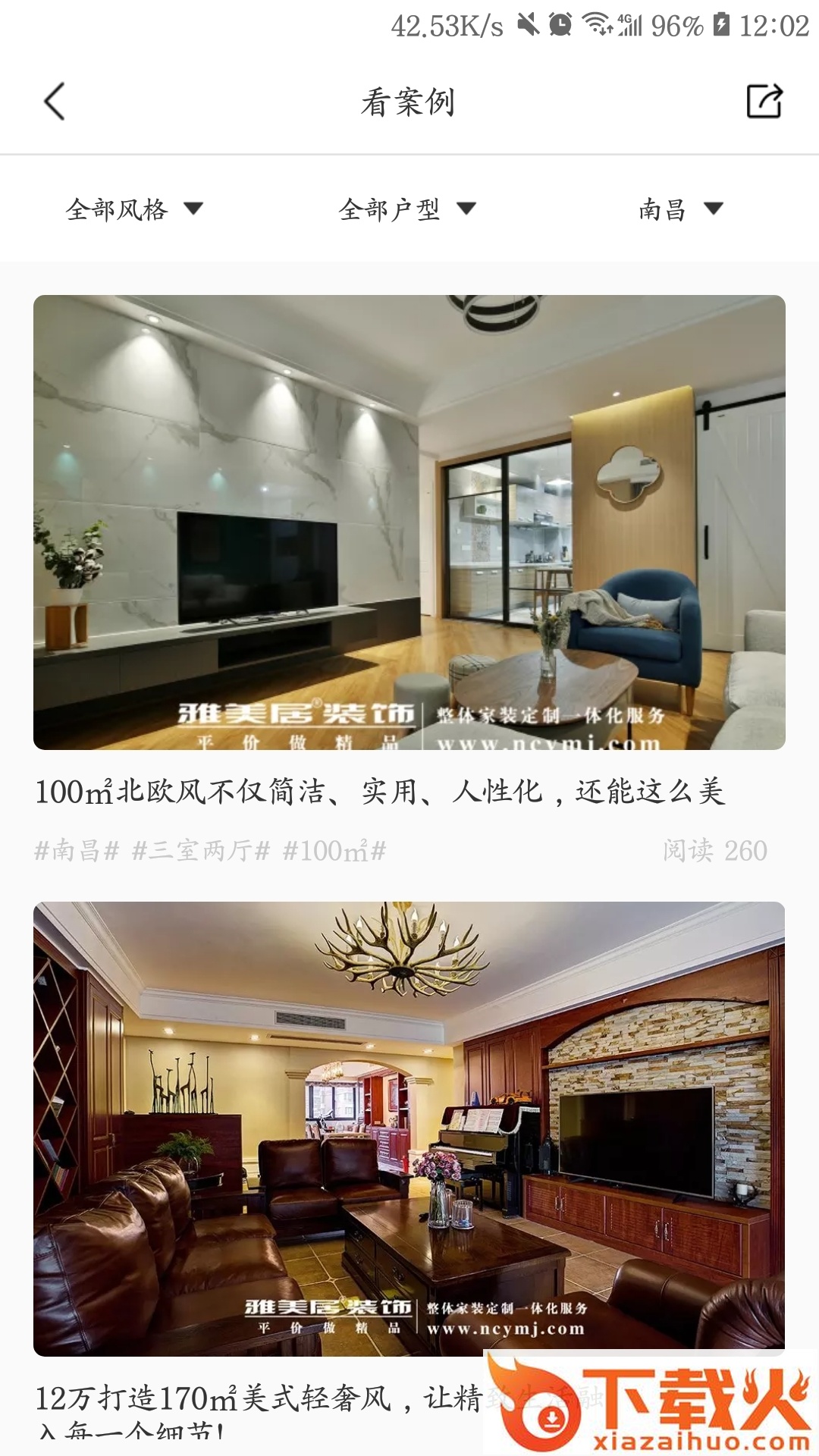
Task: Select the 看案例 page title
Action: pos(407,102)
